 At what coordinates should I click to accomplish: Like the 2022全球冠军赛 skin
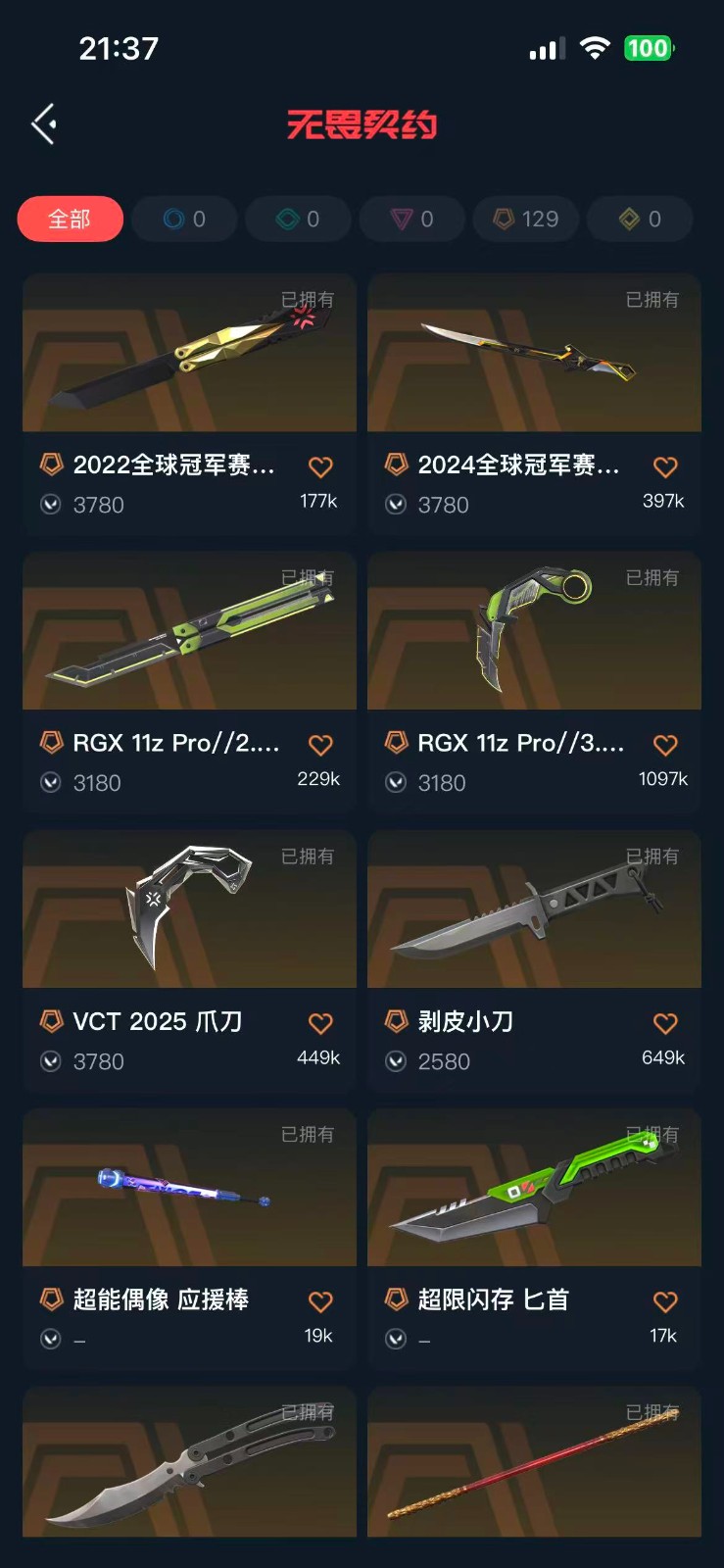tap(320, 467)
